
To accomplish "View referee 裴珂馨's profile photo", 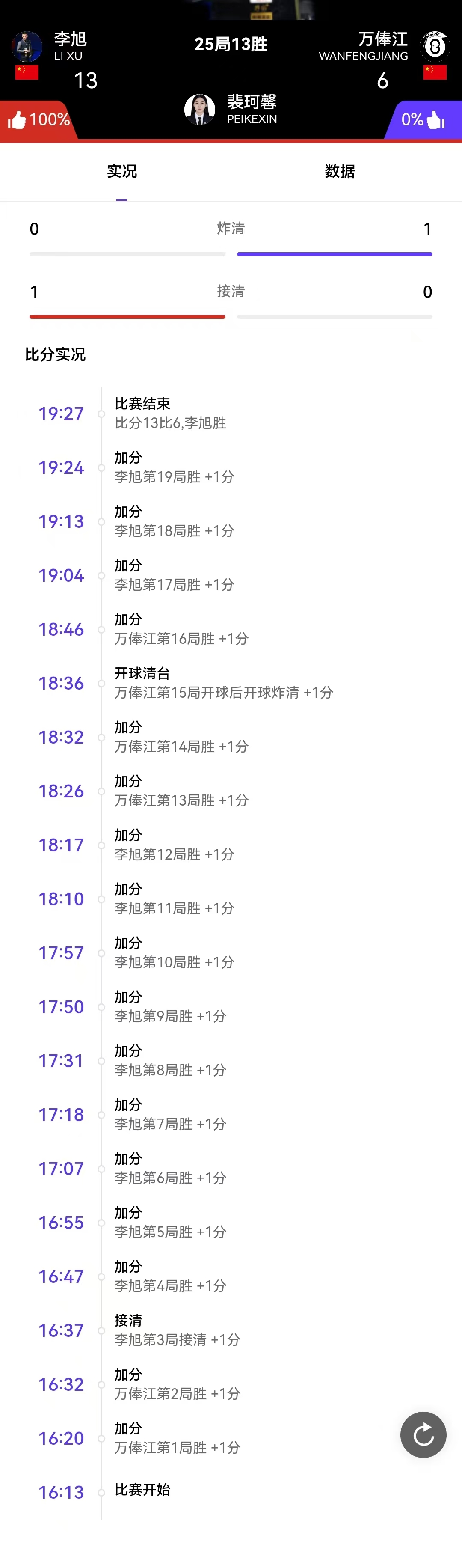I will [200, 110].
